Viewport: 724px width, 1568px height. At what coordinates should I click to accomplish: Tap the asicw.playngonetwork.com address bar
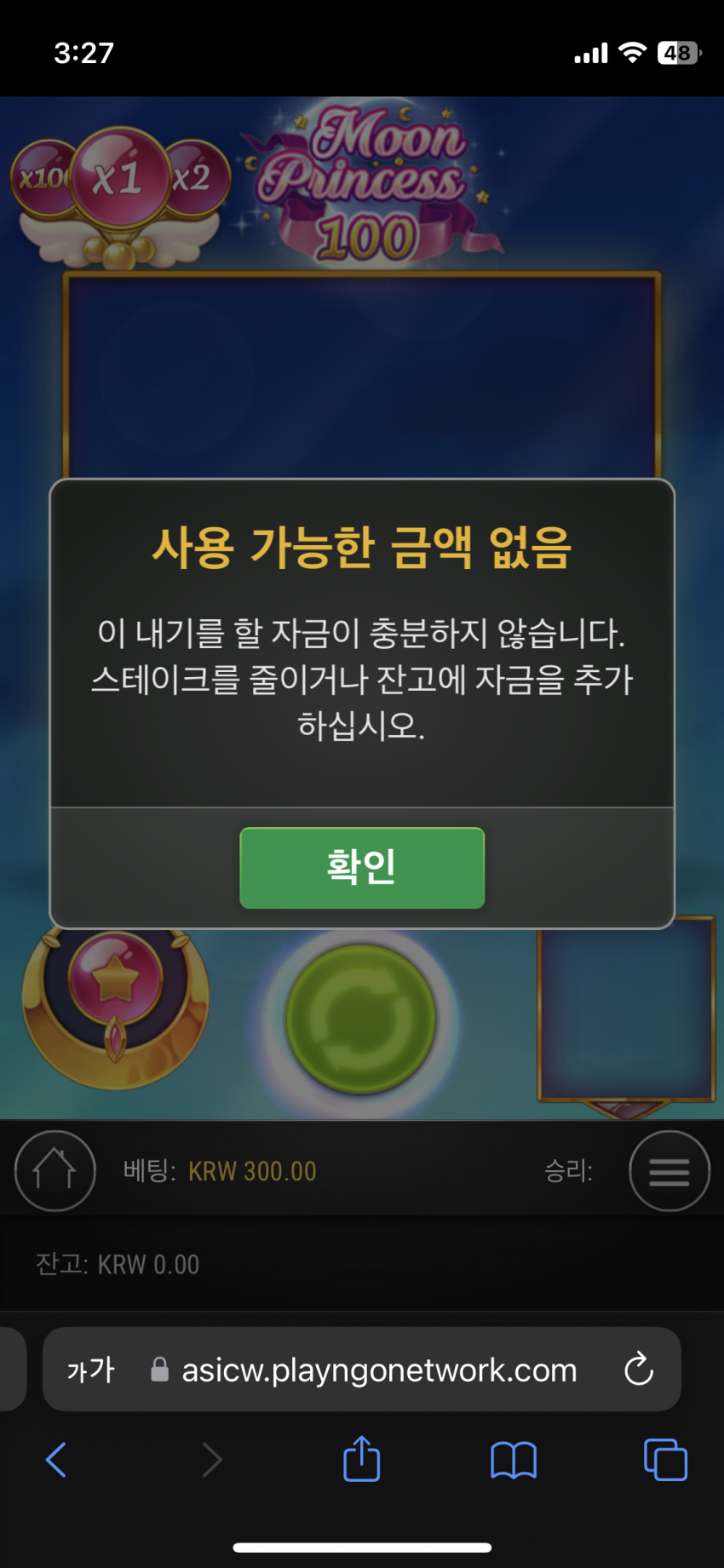[x=362, y=1369]
